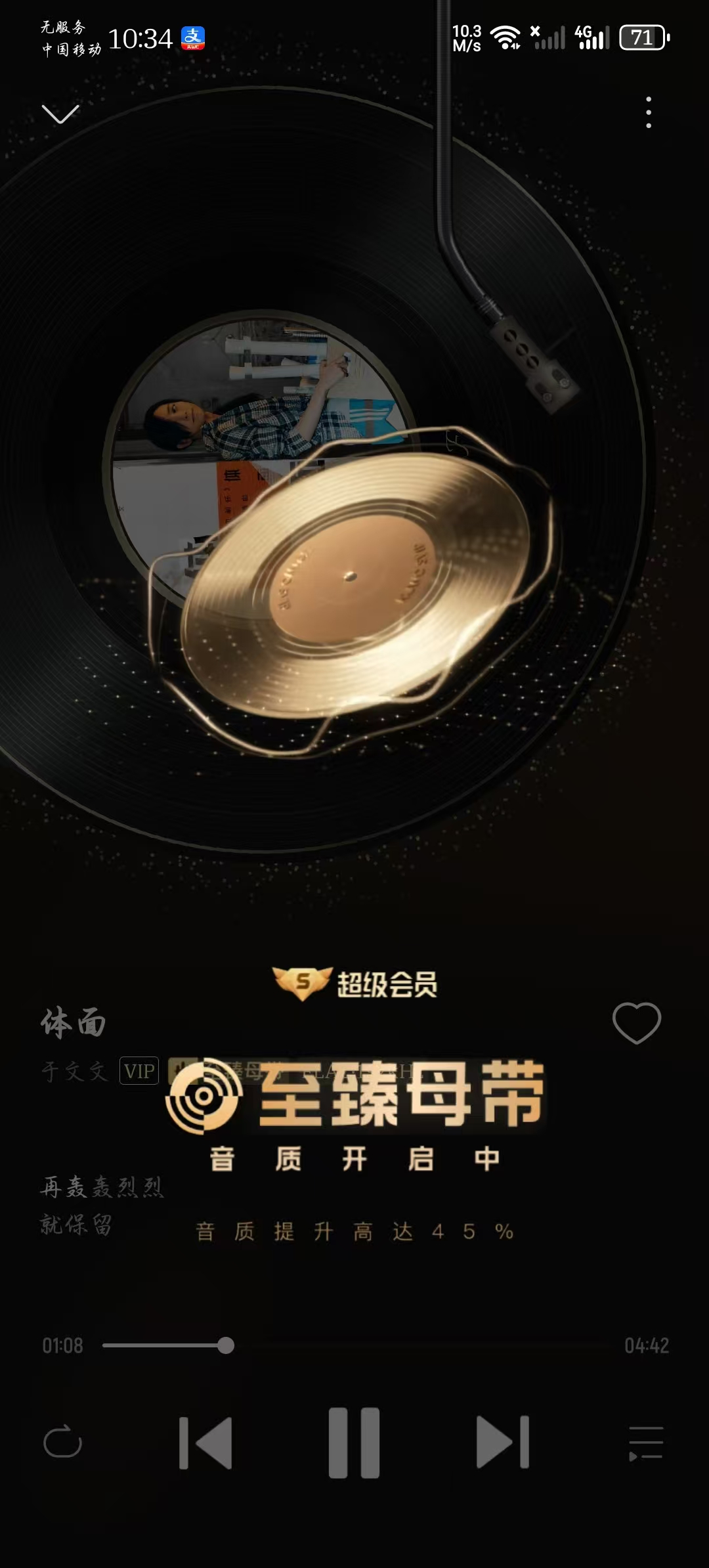Collapse the player with the down chevron

coord(60,115)
